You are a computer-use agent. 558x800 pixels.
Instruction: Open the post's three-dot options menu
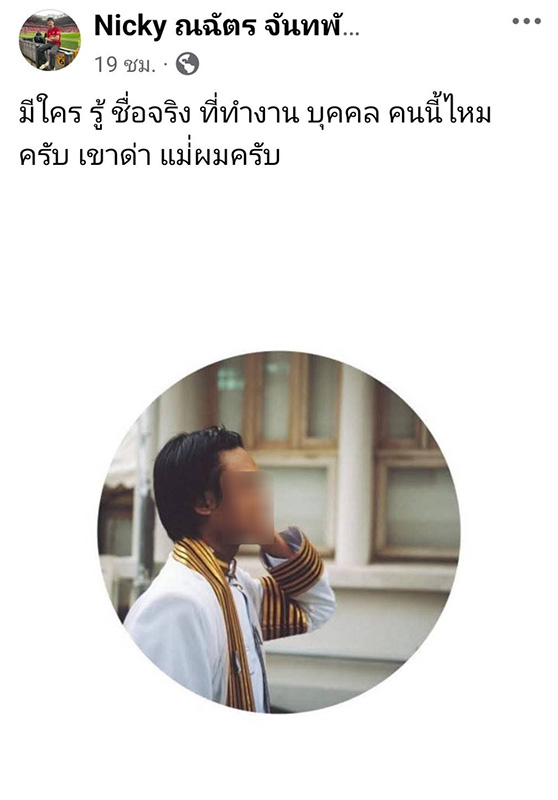526,21
